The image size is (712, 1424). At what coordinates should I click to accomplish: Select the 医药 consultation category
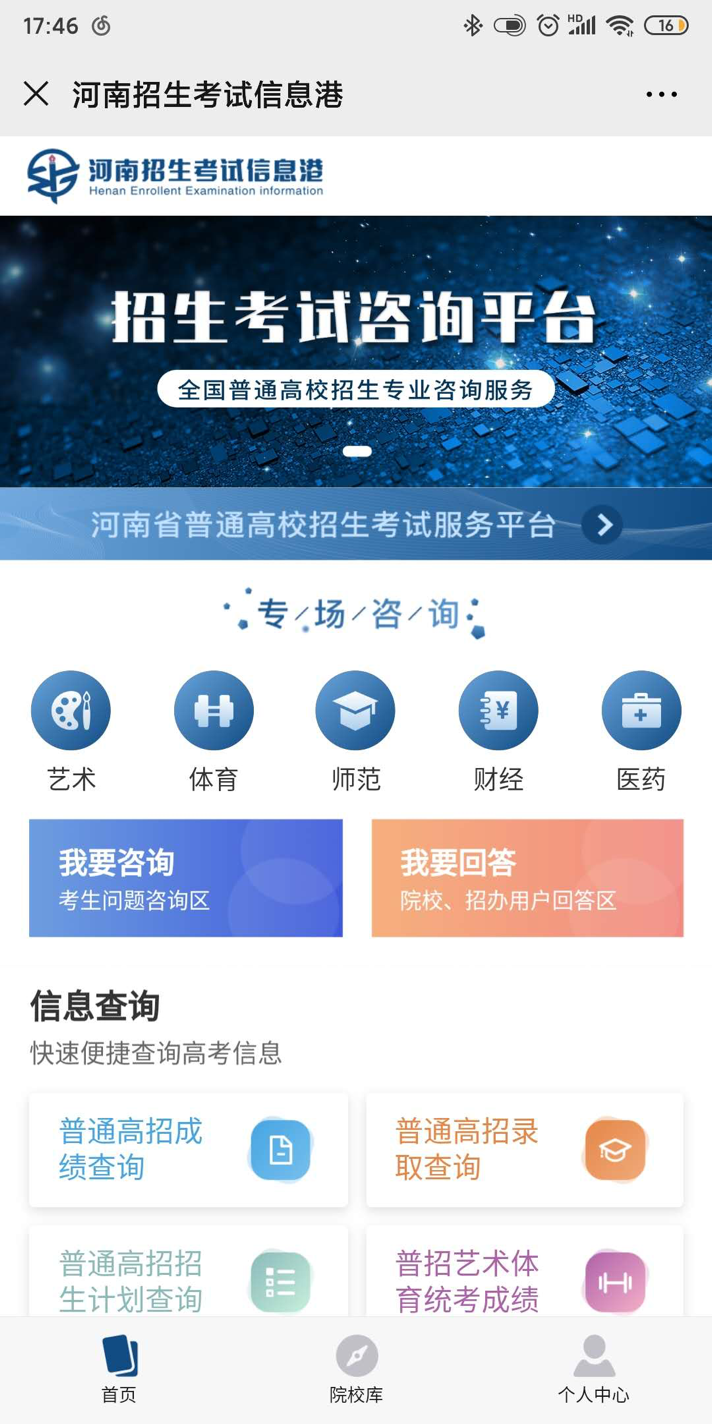tap(641, 730)
